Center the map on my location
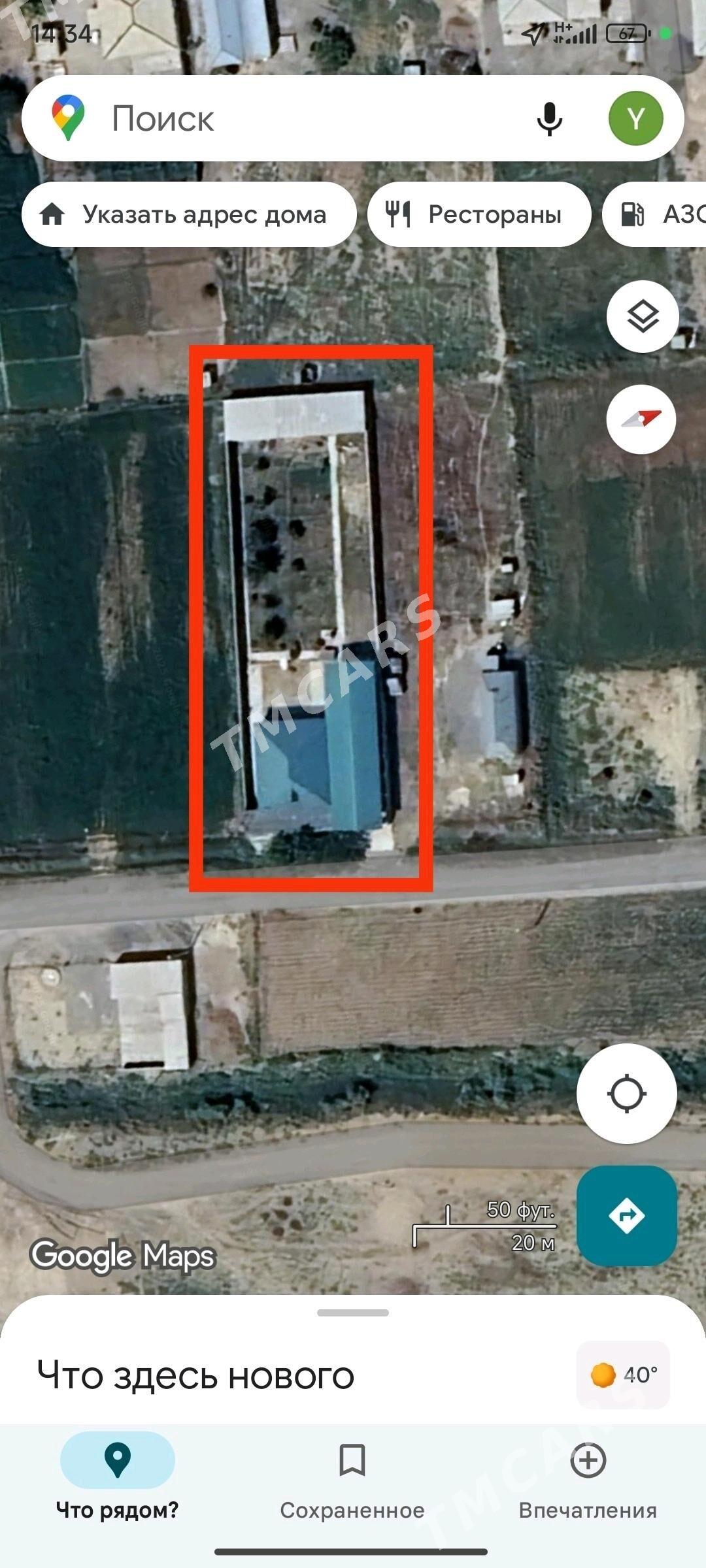The height and width of the screenshot is (1568, 706). 626,1094
